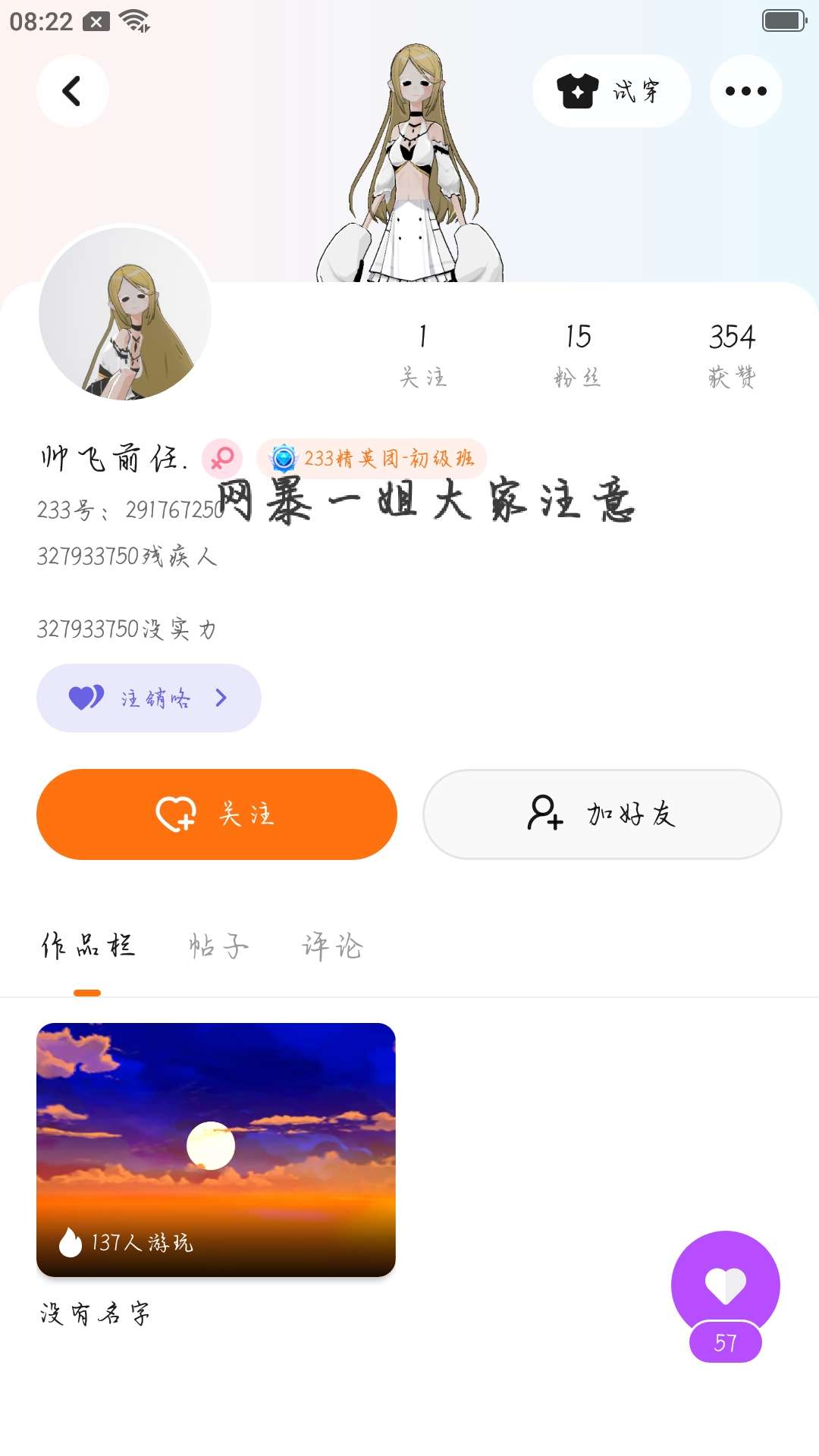Open the profile avatar picture

pos(125,313)
